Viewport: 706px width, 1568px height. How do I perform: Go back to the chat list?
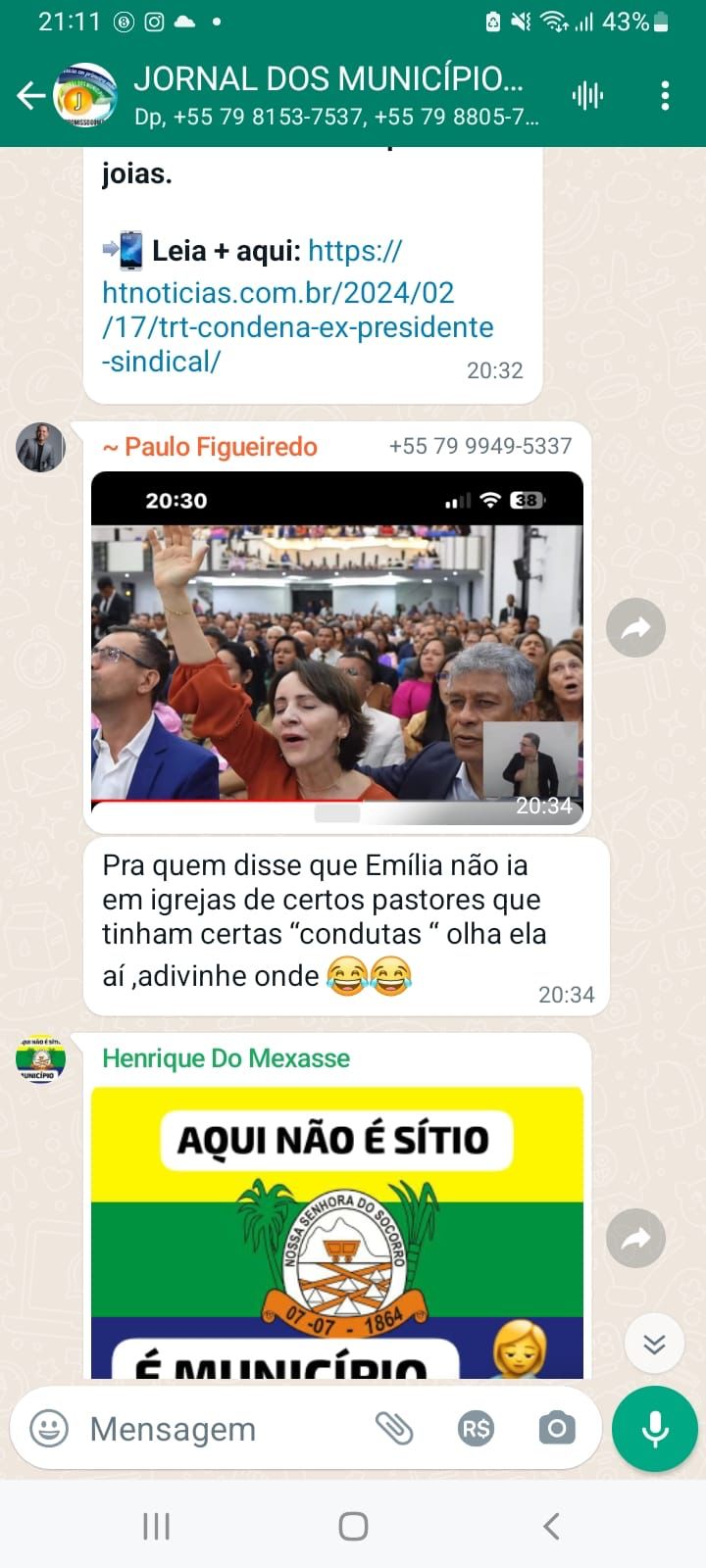pyautogui.click(x=31, y=96)
